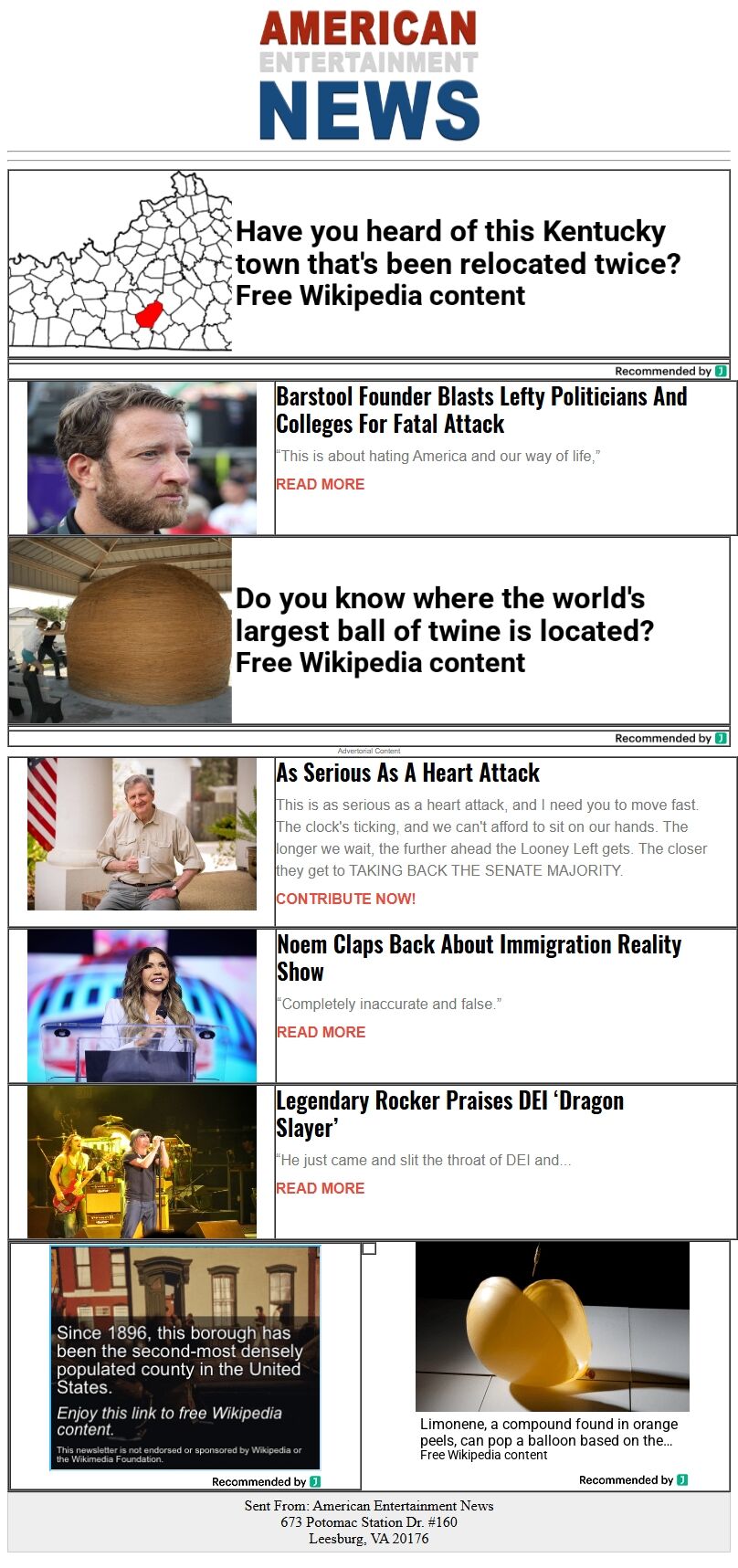Open As Serious As A Heart Attack headline

(407, 773)
